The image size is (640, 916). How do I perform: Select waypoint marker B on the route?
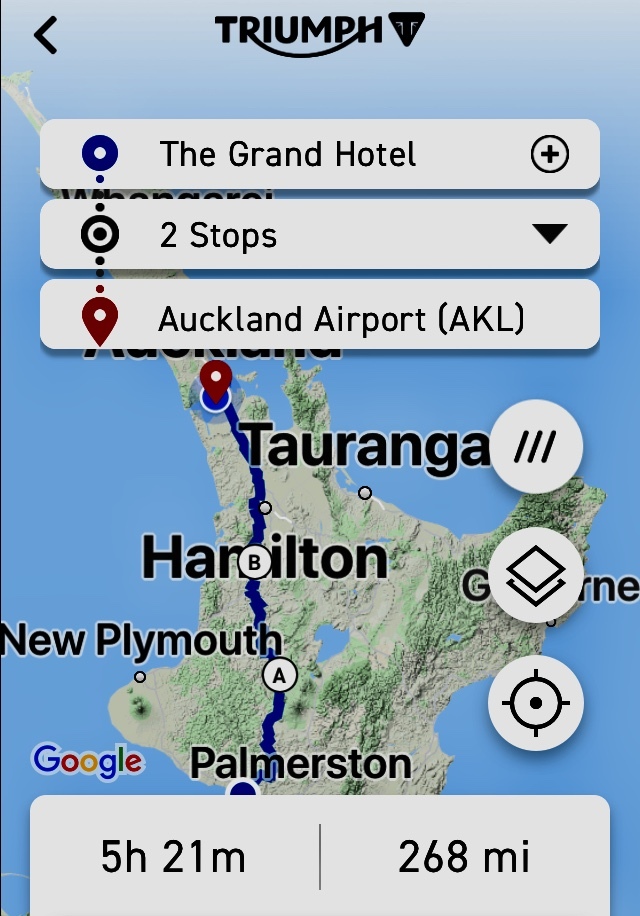254,562
